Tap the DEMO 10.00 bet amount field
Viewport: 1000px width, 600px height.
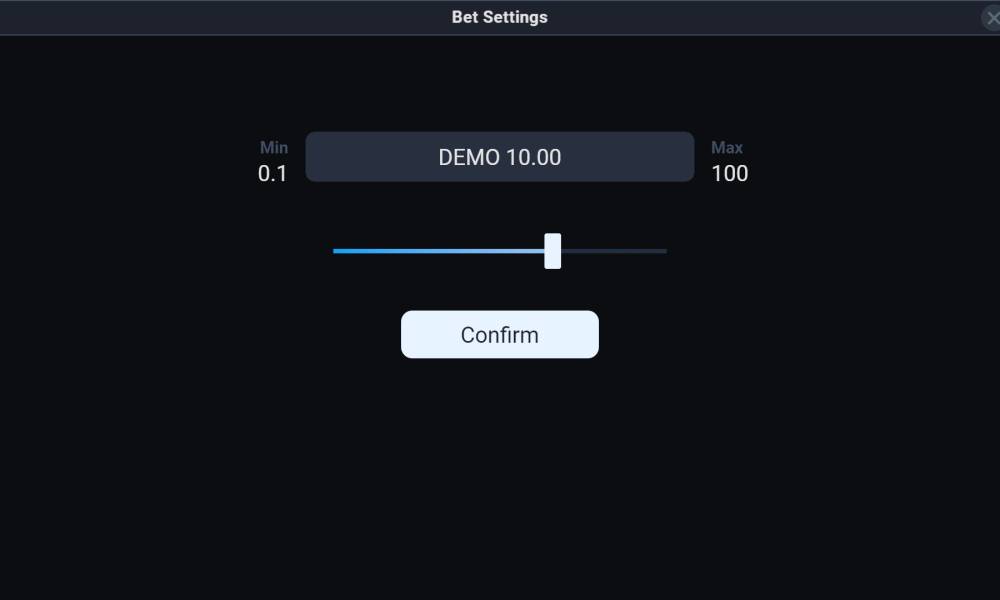(x=499, y=157)
